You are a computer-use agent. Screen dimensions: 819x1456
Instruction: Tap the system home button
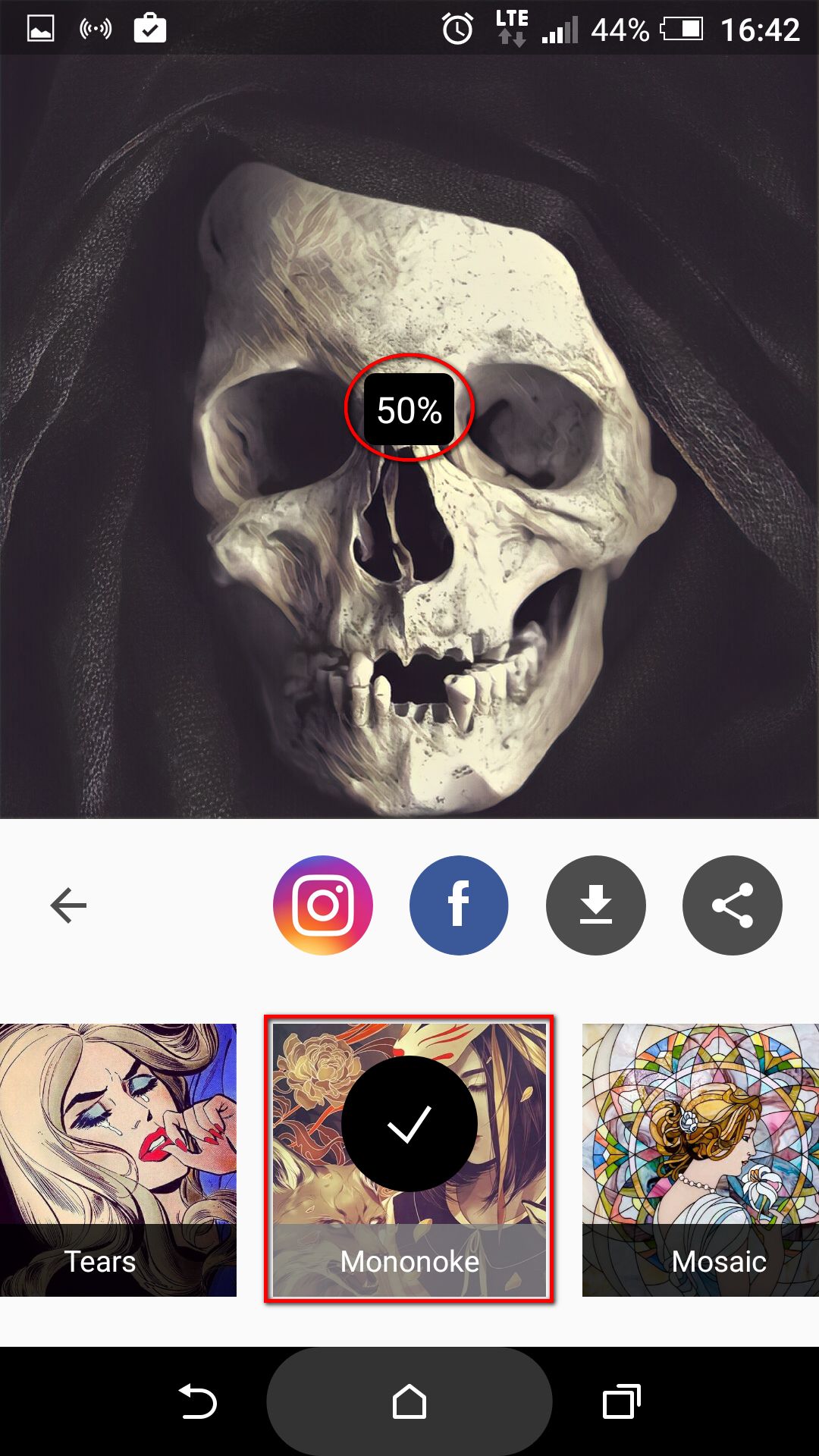(x=409, y=1401)
